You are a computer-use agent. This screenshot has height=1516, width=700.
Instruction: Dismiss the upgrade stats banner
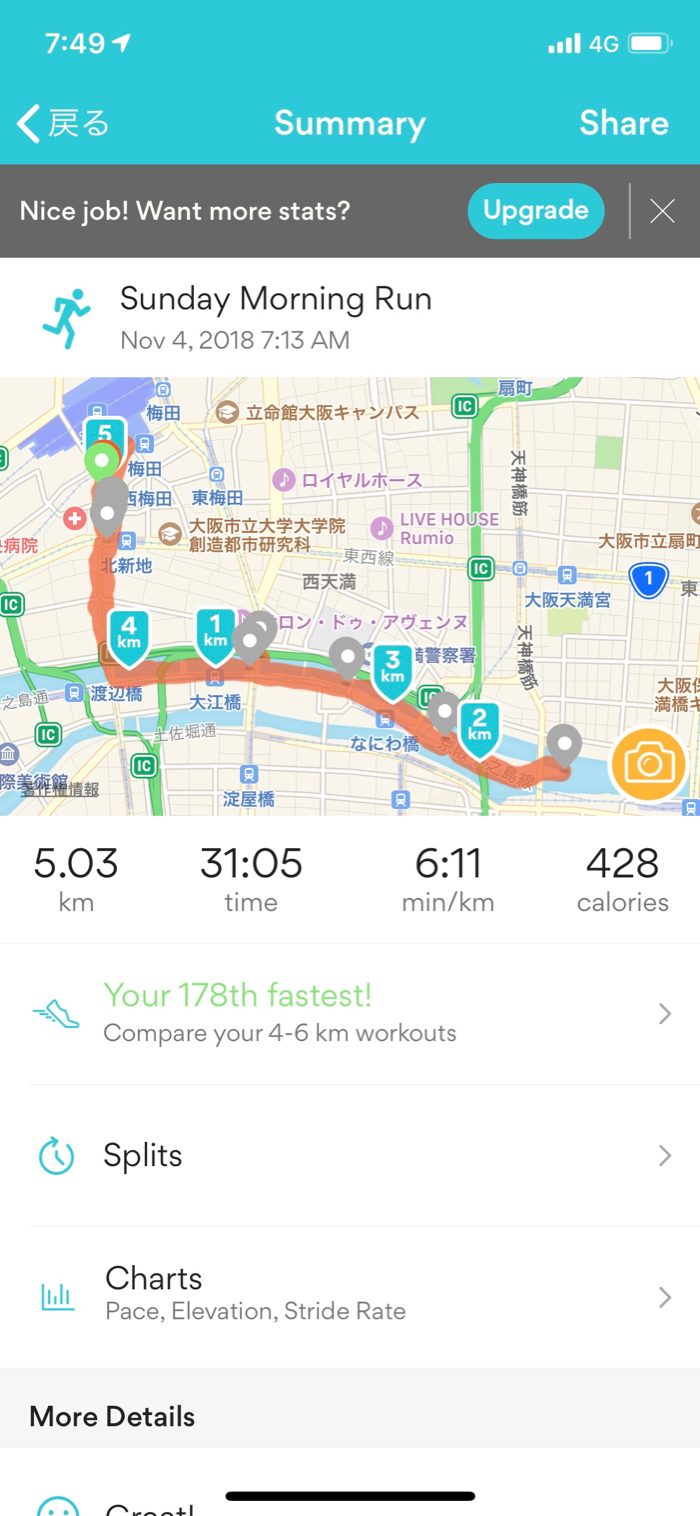[662, 211]
